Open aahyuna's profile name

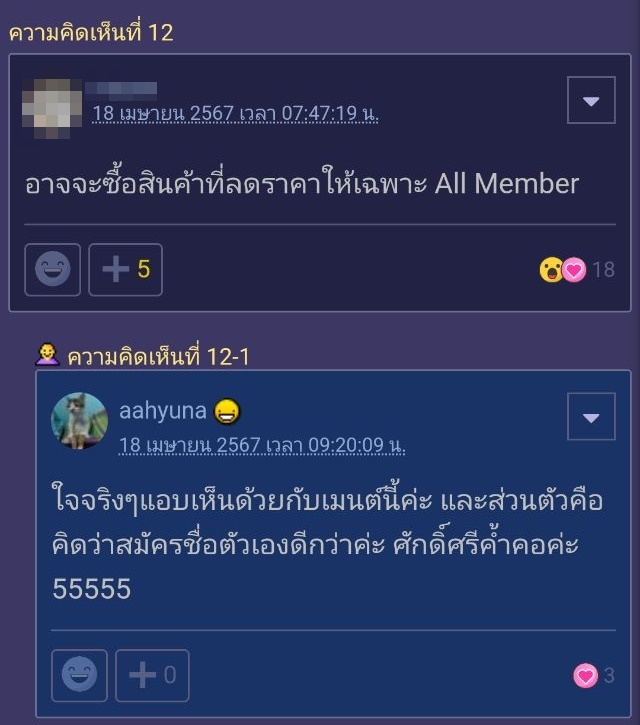tap(162, 410)
